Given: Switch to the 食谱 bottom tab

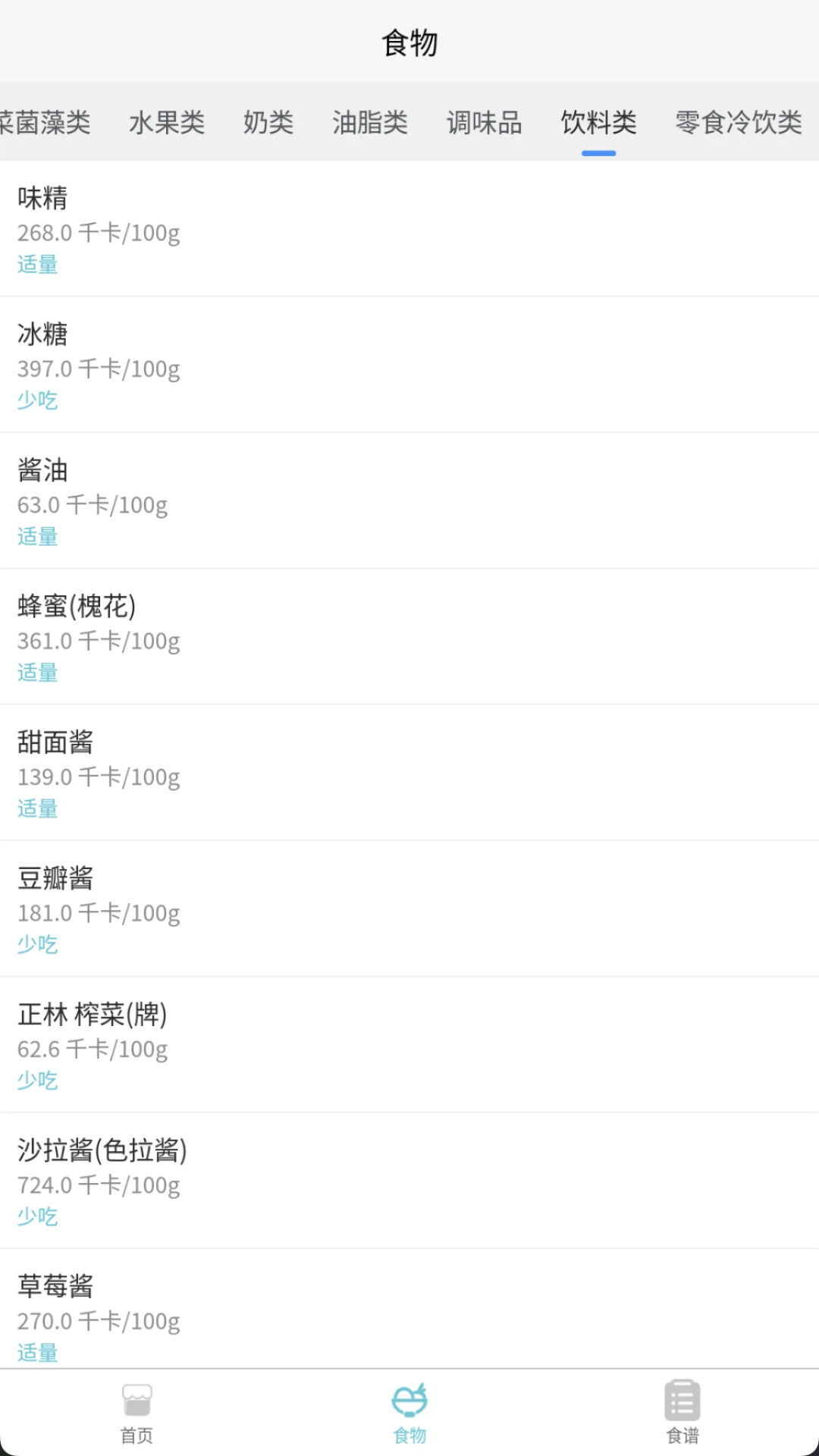Looking at the screenshot, I should (682, 1412).
